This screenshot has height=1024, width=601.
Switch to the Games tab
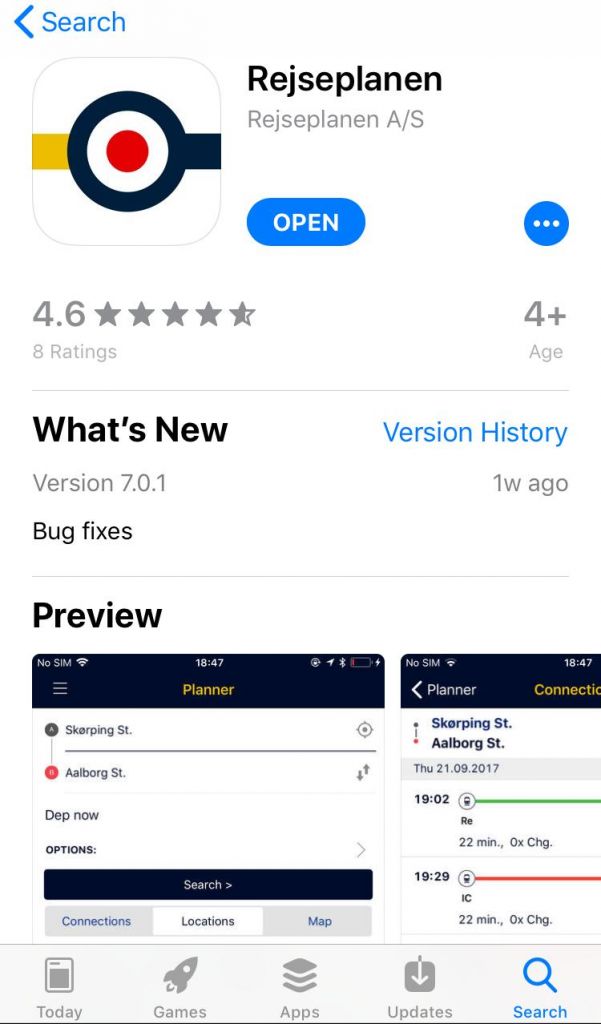[x=180, y=986]
